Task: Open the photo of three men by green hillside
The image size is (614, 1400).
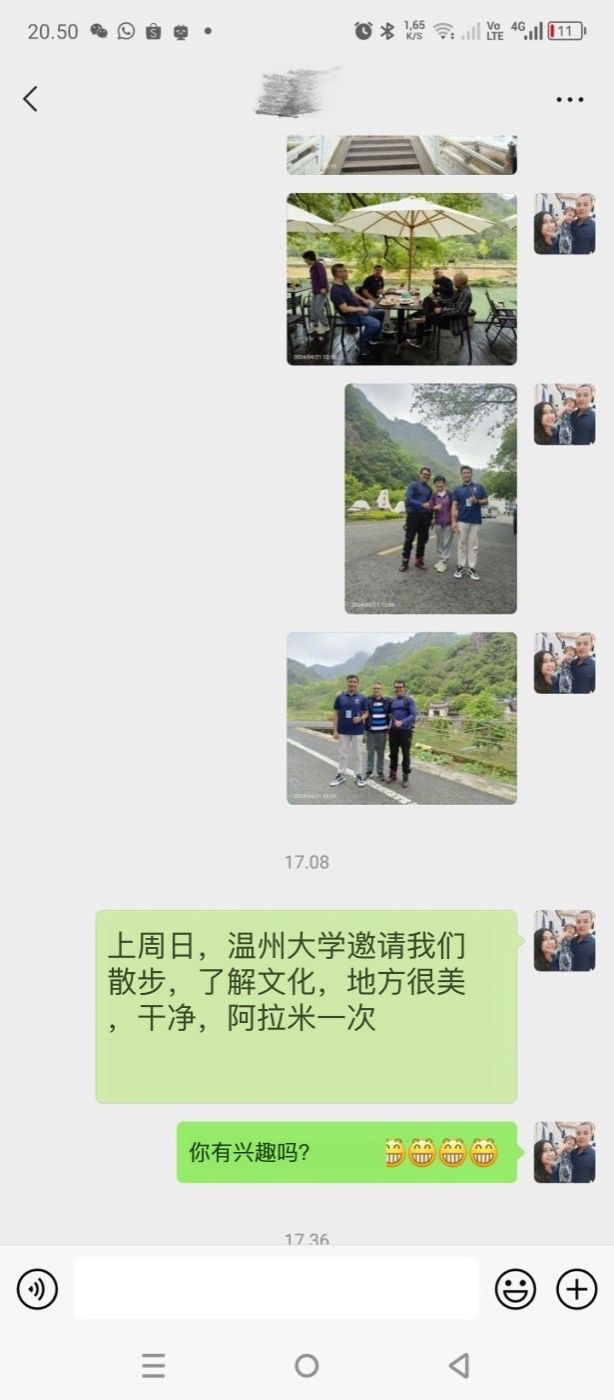Action: (402, 717)
